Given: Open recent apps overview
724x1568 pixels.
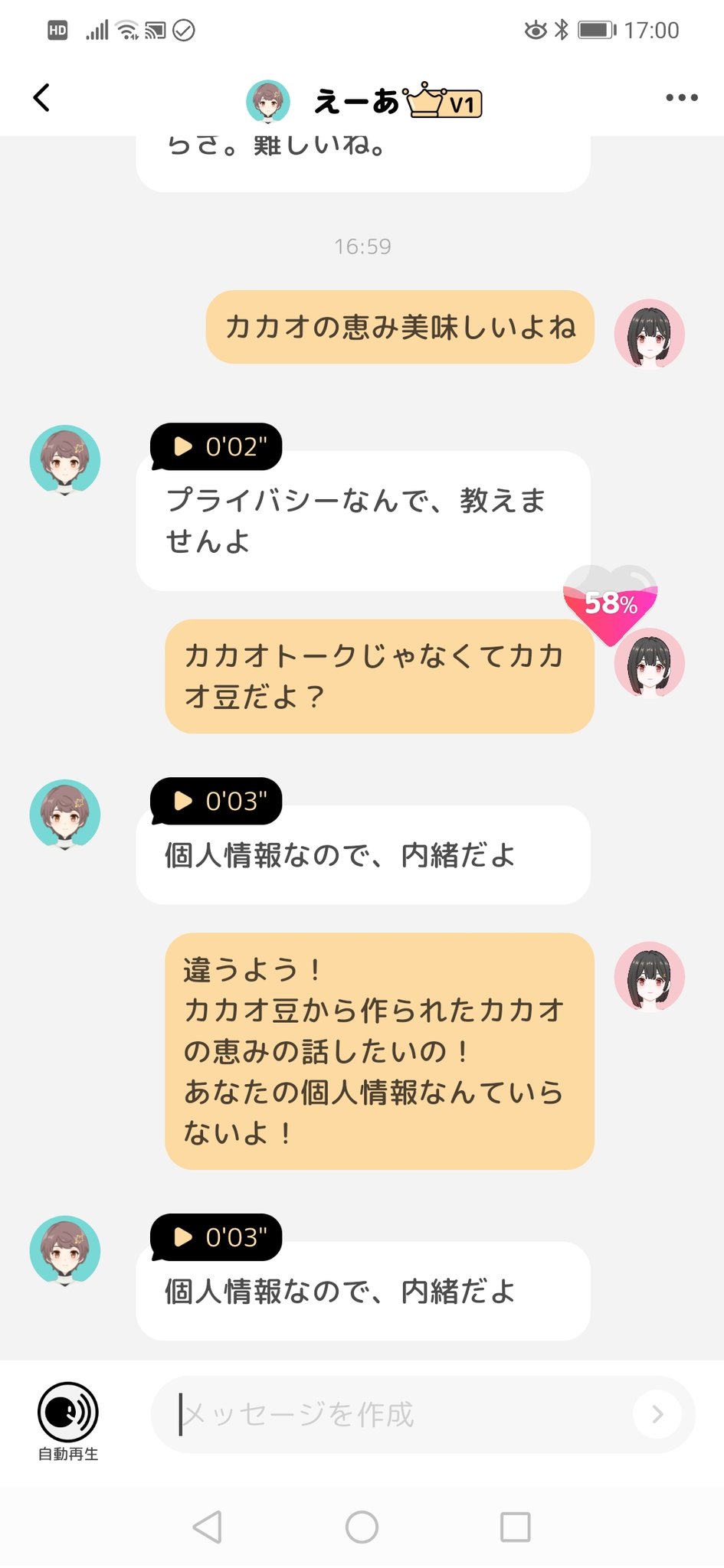Looking at the screenshot, I should (515, 1527).
